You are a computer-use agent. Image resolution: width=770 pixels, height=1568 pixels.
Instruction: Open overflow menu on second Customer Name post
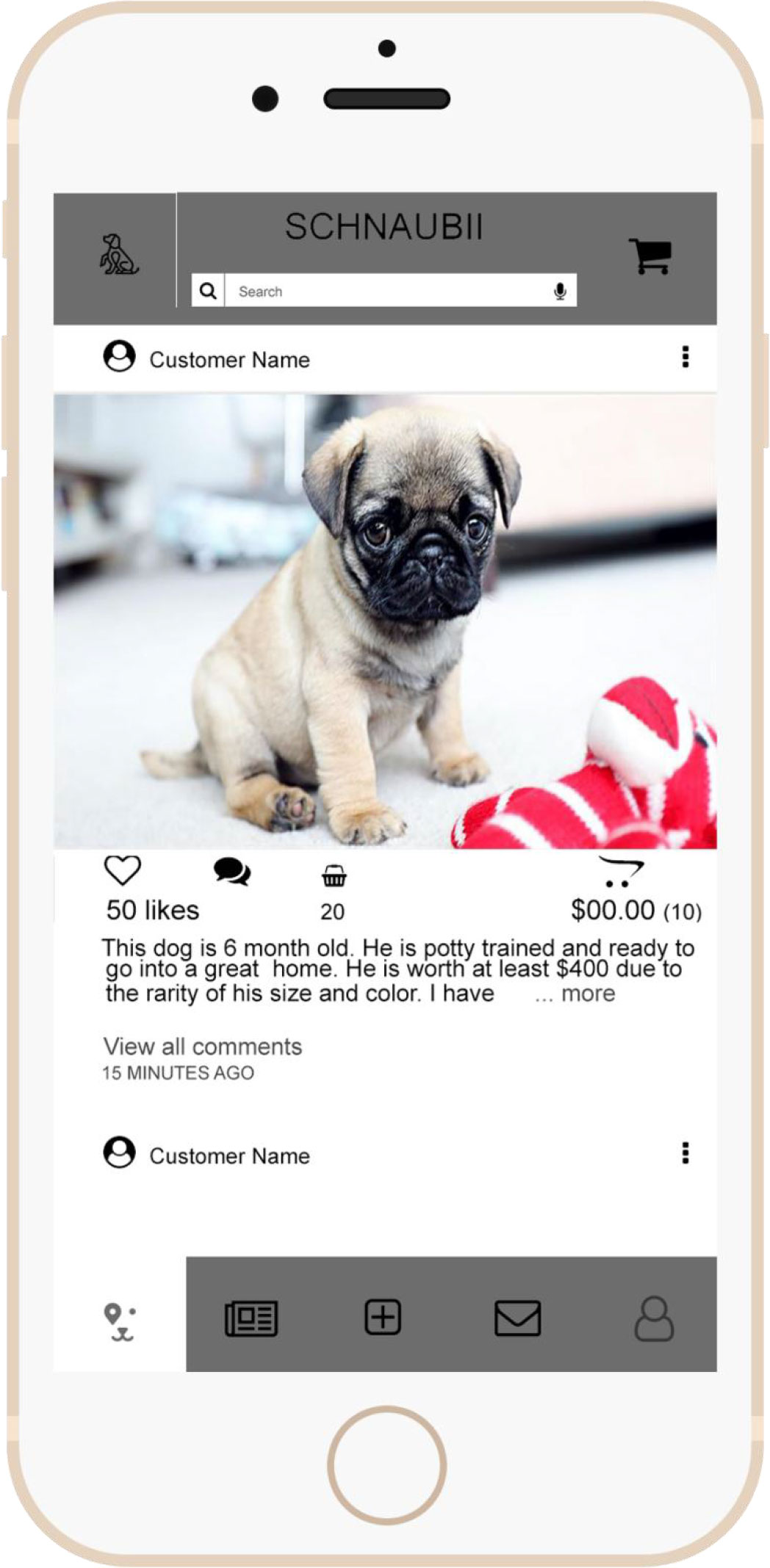(685, 1153)
